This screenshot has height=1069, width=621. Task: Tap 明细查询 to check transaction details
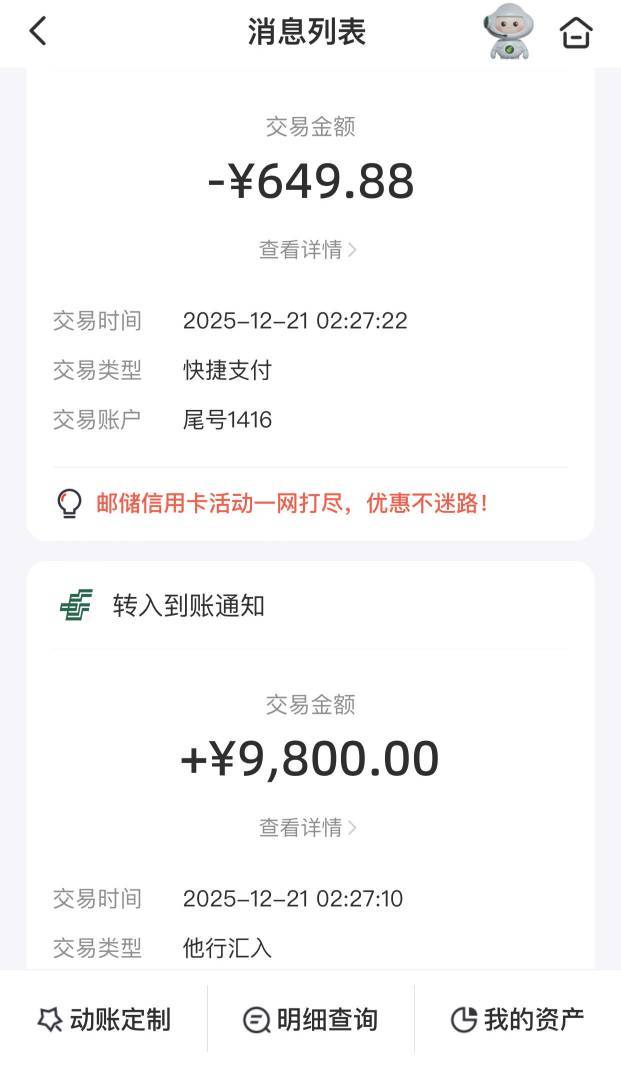point(311,1020)
